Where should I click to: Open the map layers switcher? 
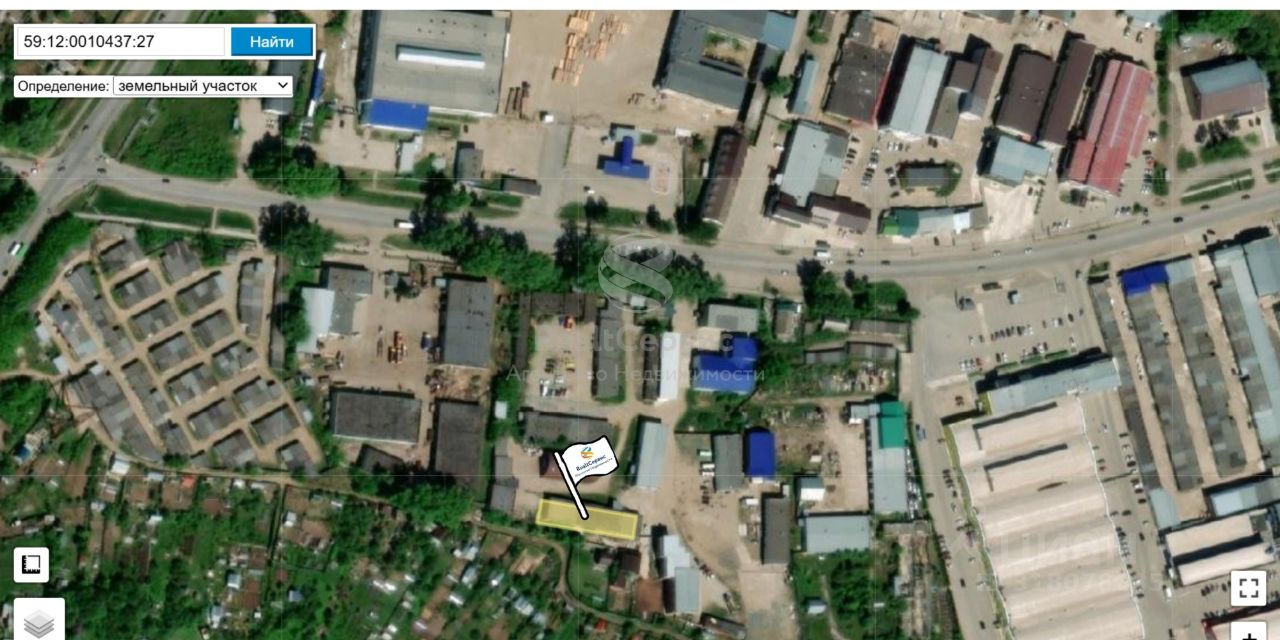pos(39,622)
